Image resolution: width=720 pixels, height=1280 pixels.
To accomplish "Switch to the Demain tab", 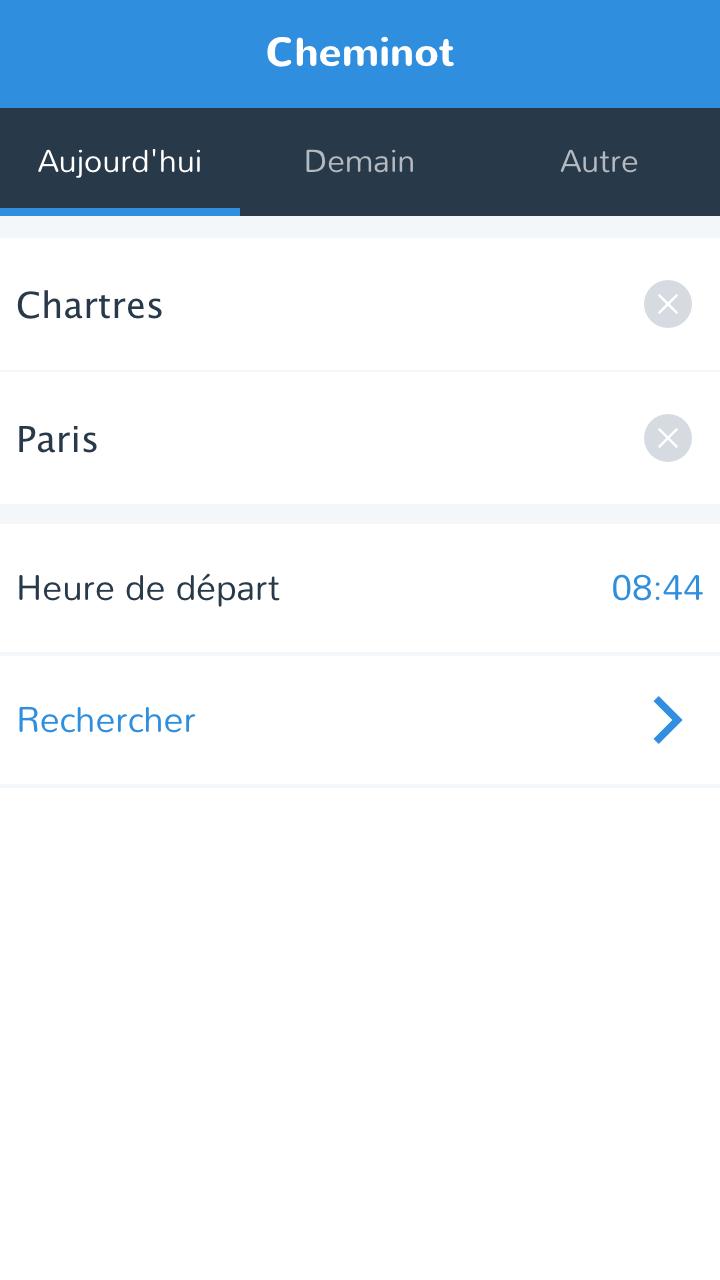I will [x=359, y=161].
